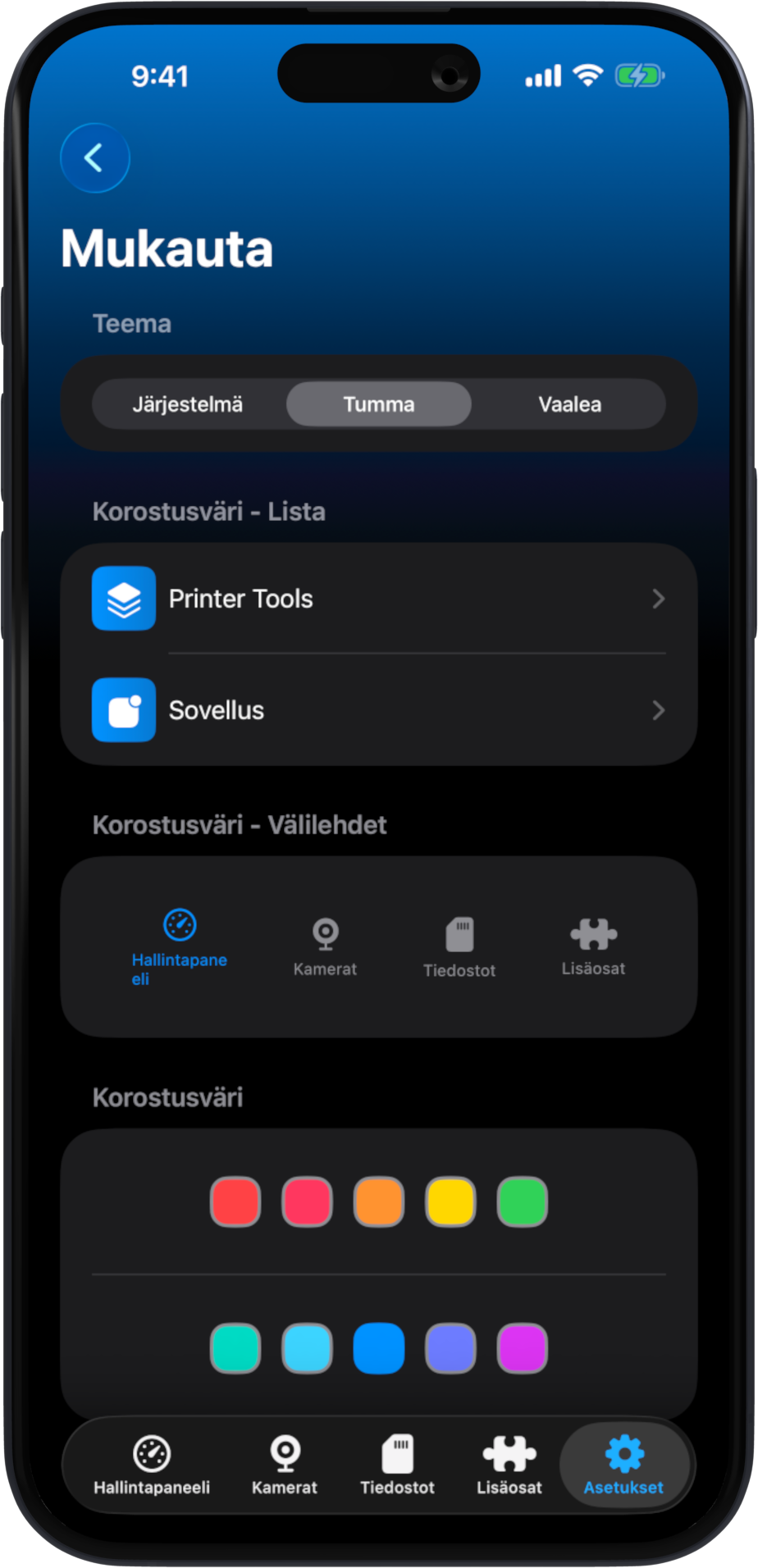This screenshot has width=758, height=1568.
Task: Open the Sovellus row
Action: point(379,710)
